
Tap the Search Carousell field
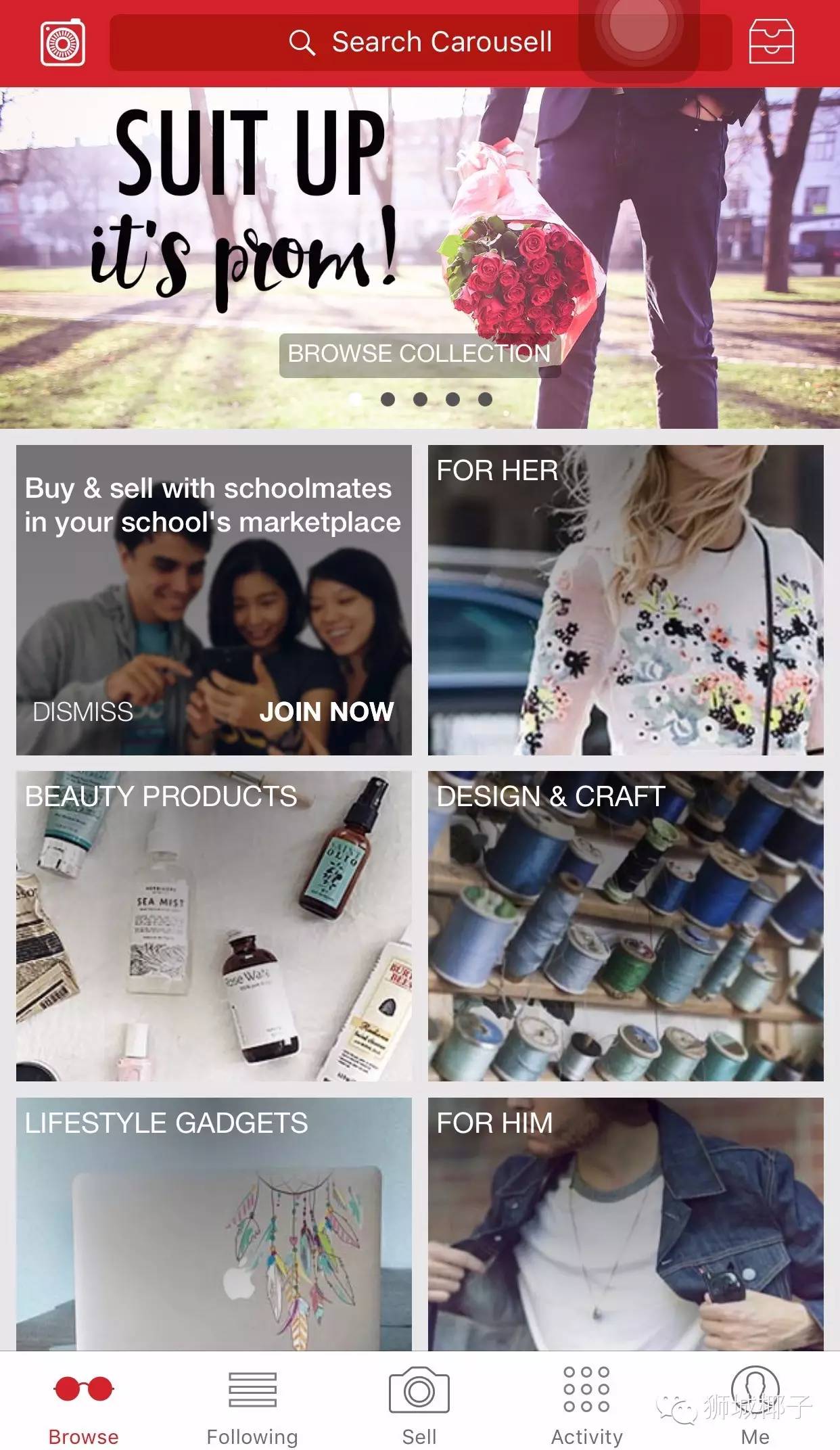coord(419,43)
